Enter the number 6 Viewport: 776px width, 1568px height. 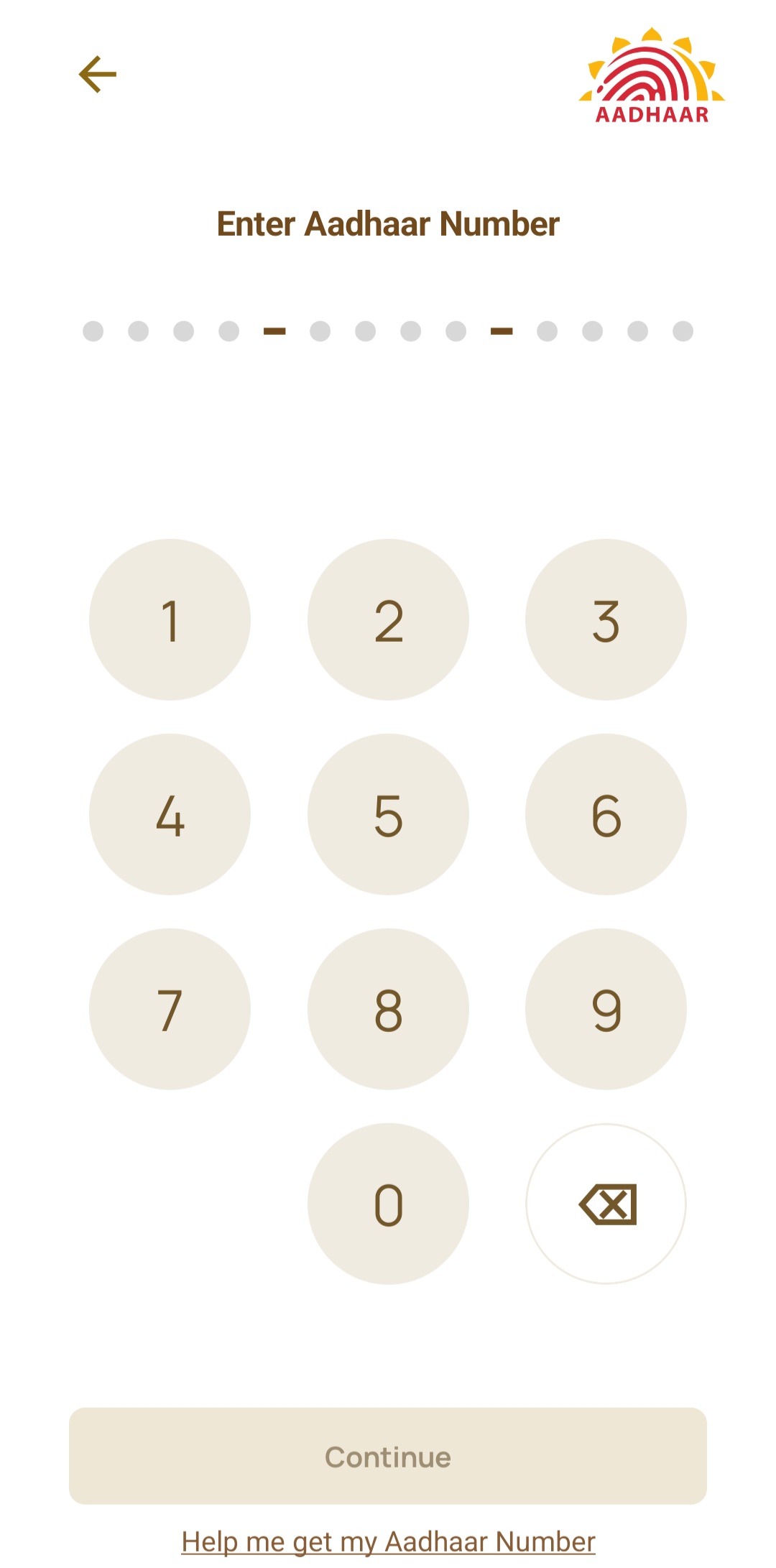tap(606, 814)
